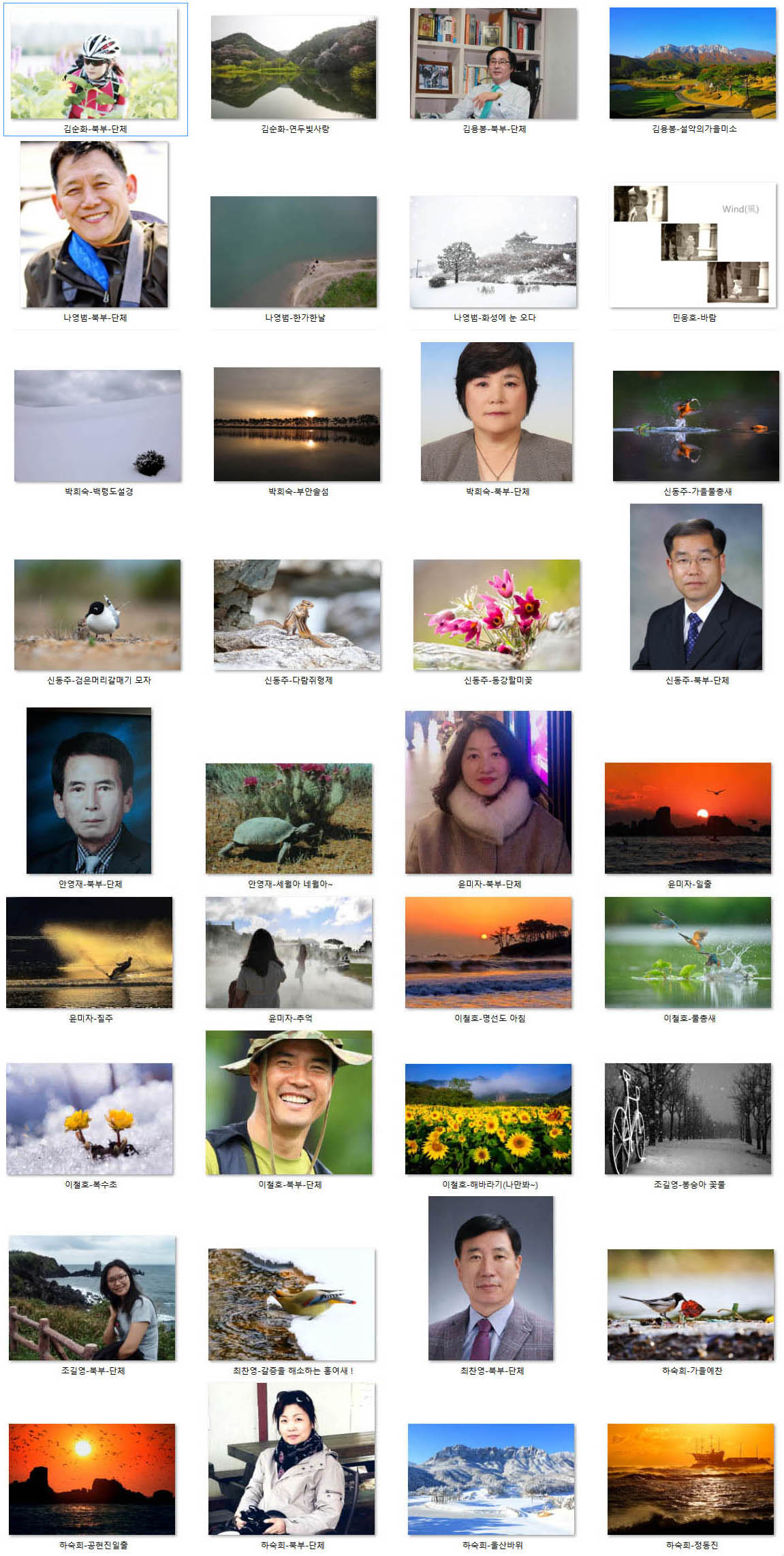Open 조길영-봉숭아 꽃물 file
This screenshot has height=1556, width=784.
click(688, 1118)
